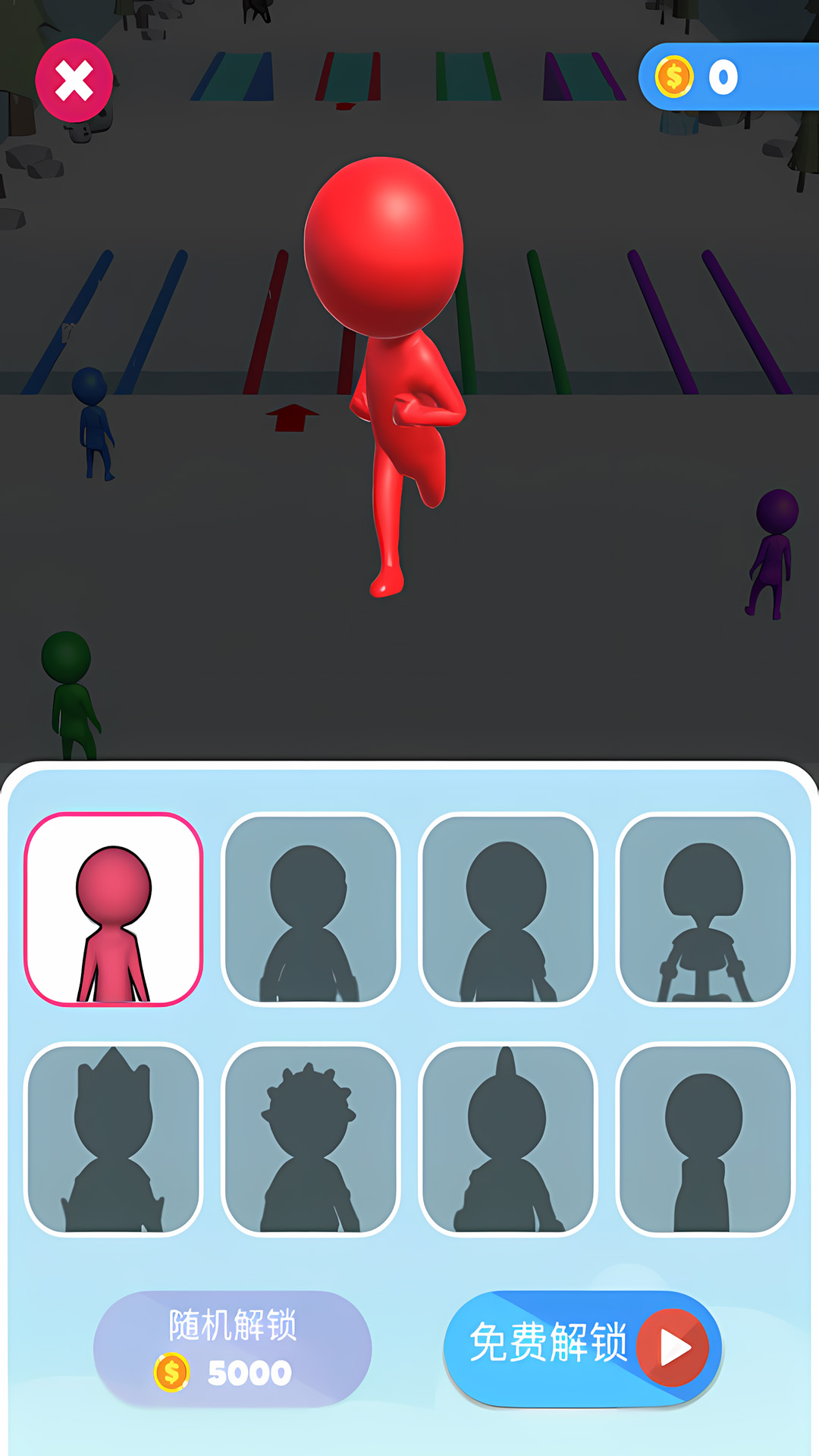This screenshot has width=819, height=1456.
Task: Tap the locked single-horn character skin
Action: (507, 1139)
